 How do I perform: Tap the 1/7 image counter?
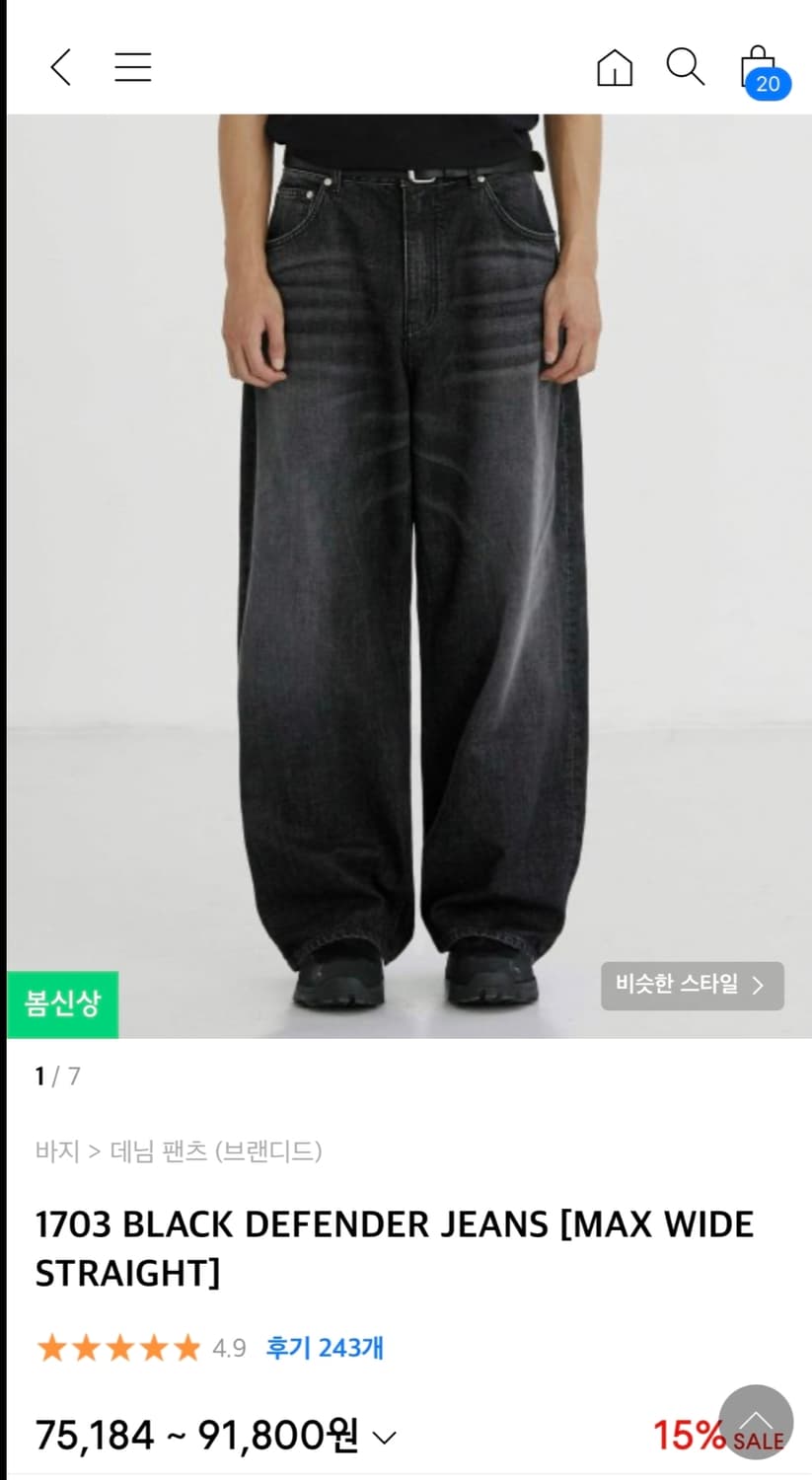55,1076
